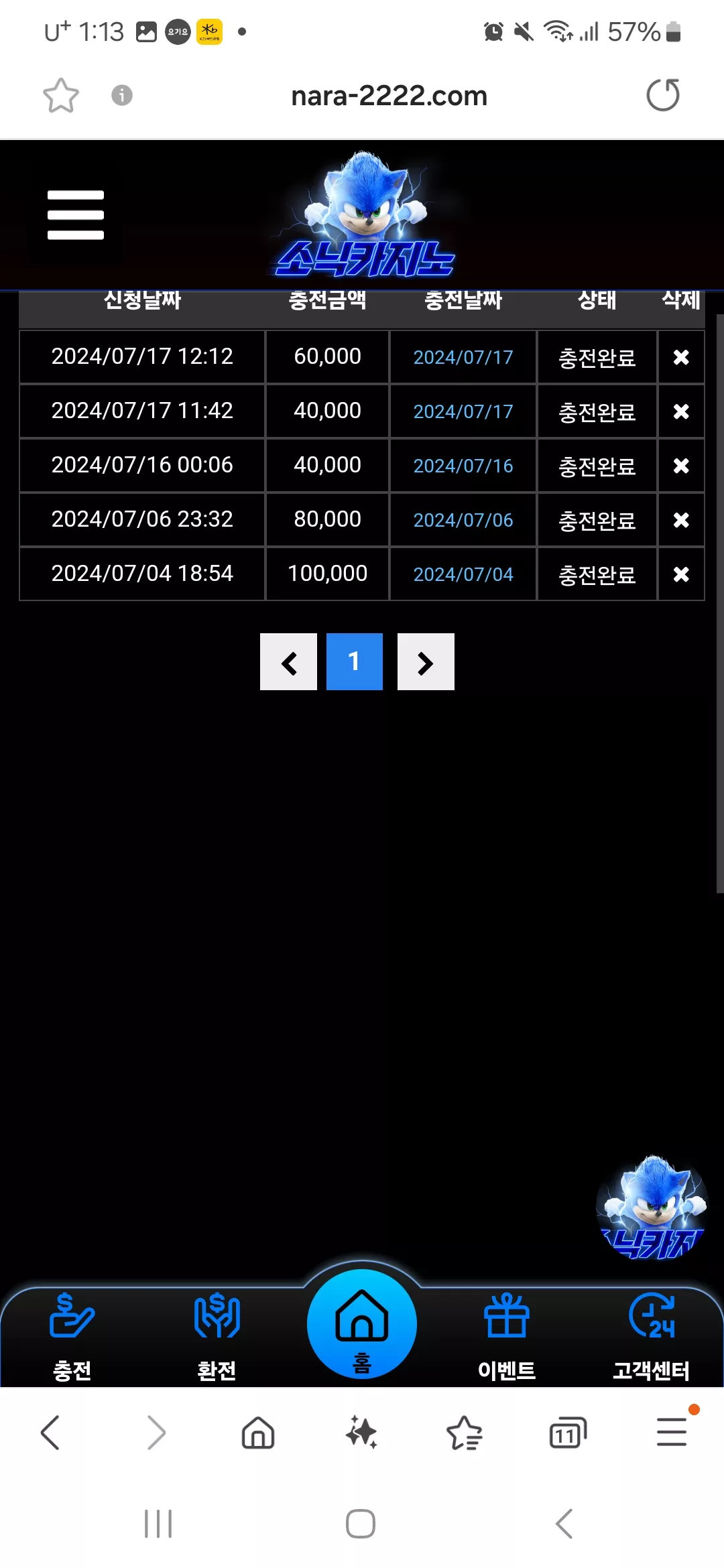724x1568 pixels.
Task: Delete the 80,000 charge record
Action: [681, 520]
